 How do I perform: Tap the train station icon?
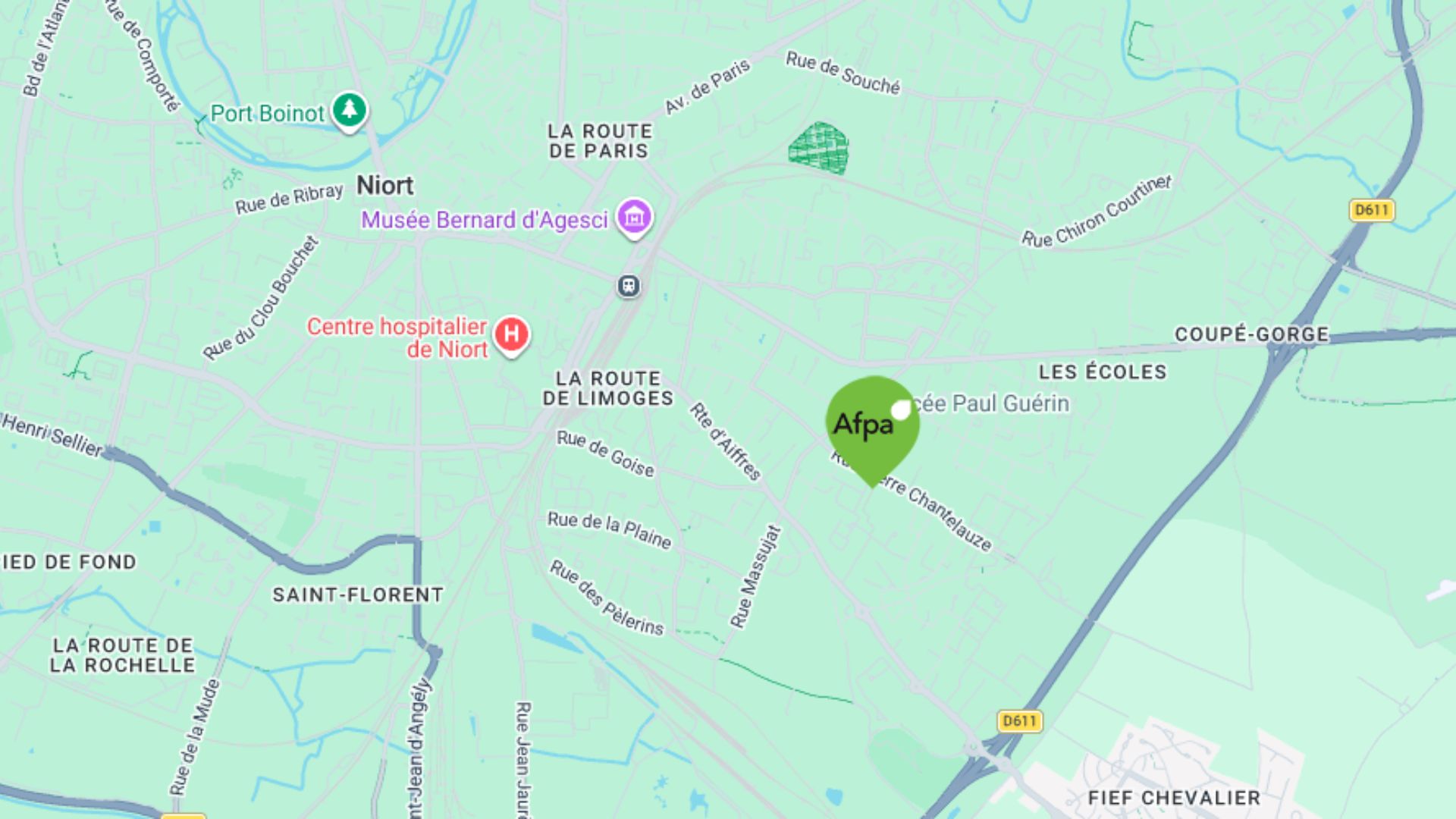(x=628, y=286)
